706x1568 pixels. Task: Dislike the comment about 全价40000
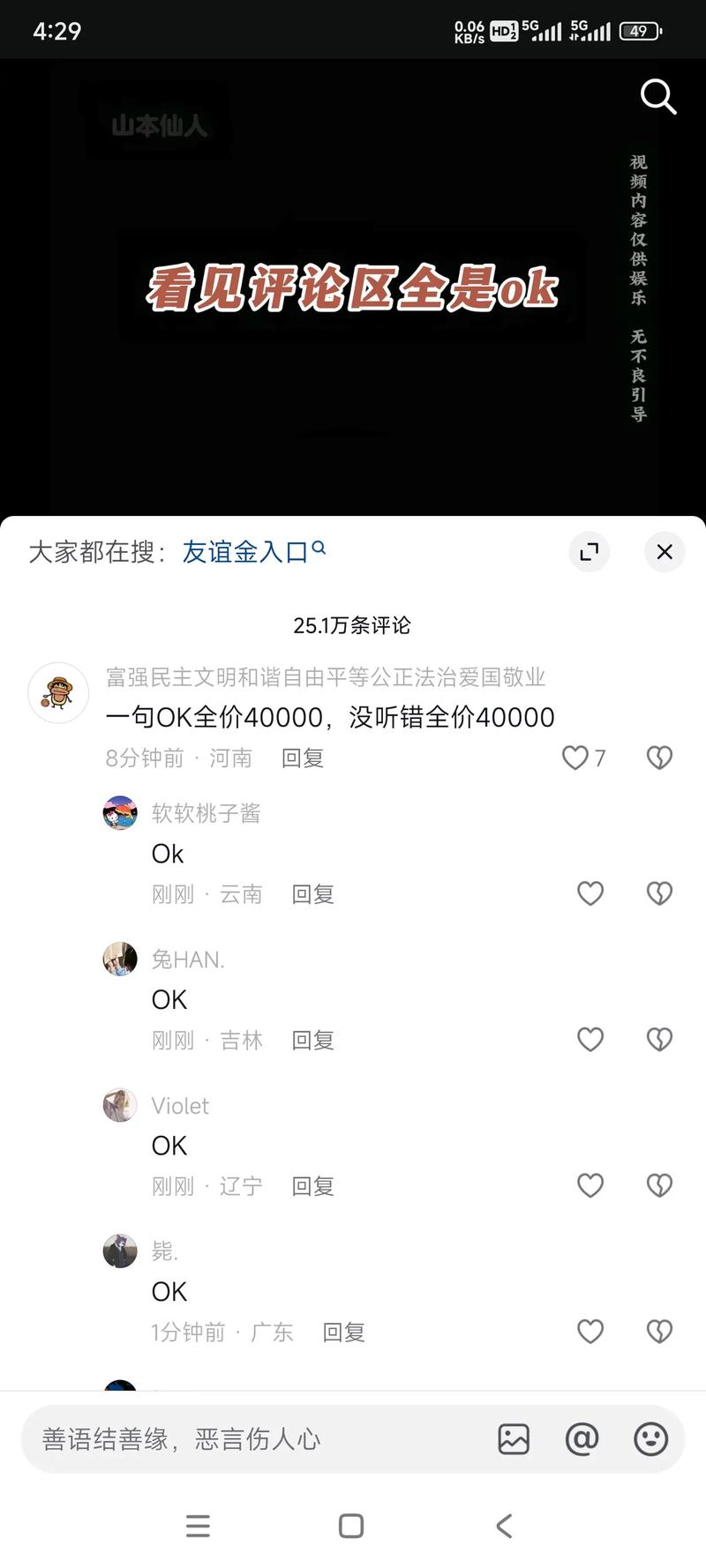[659, 758]
